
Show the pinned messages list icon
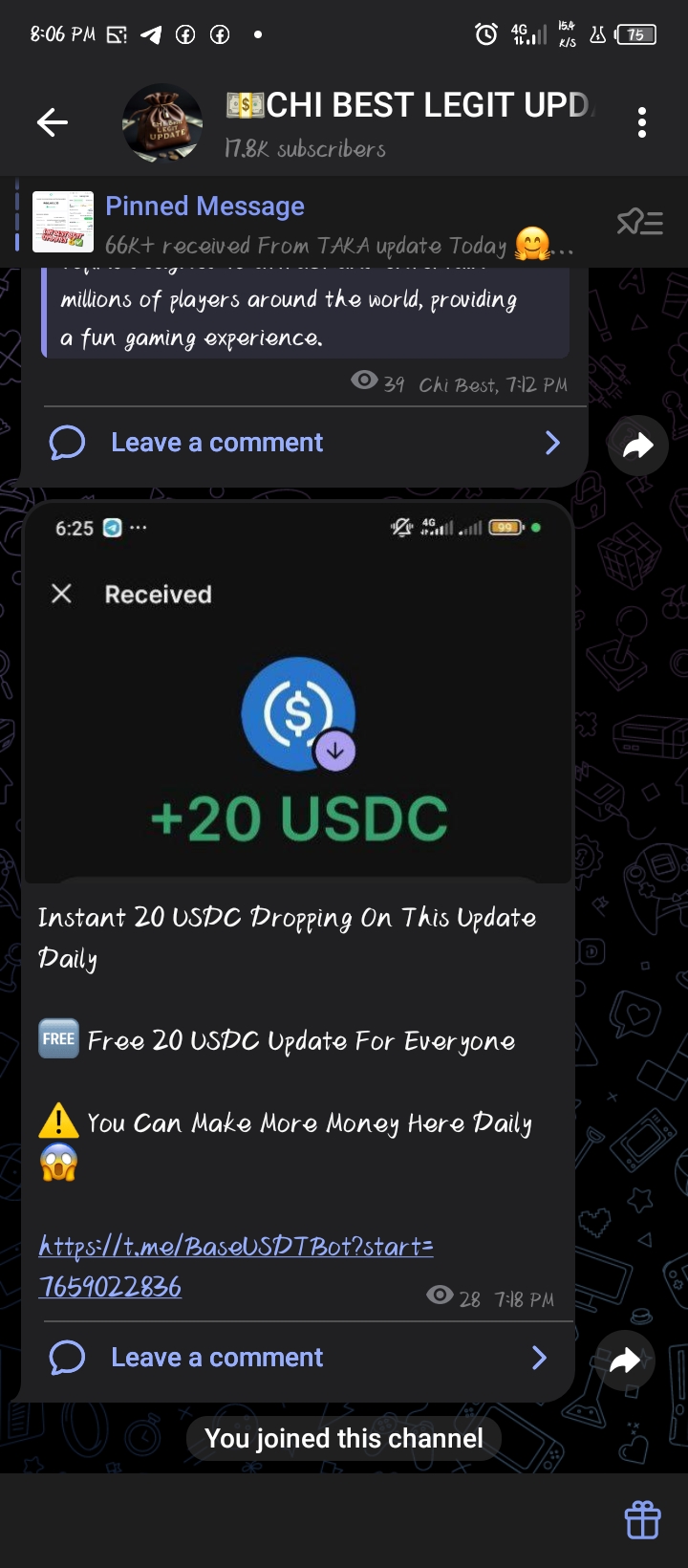(x=639, y=224)
